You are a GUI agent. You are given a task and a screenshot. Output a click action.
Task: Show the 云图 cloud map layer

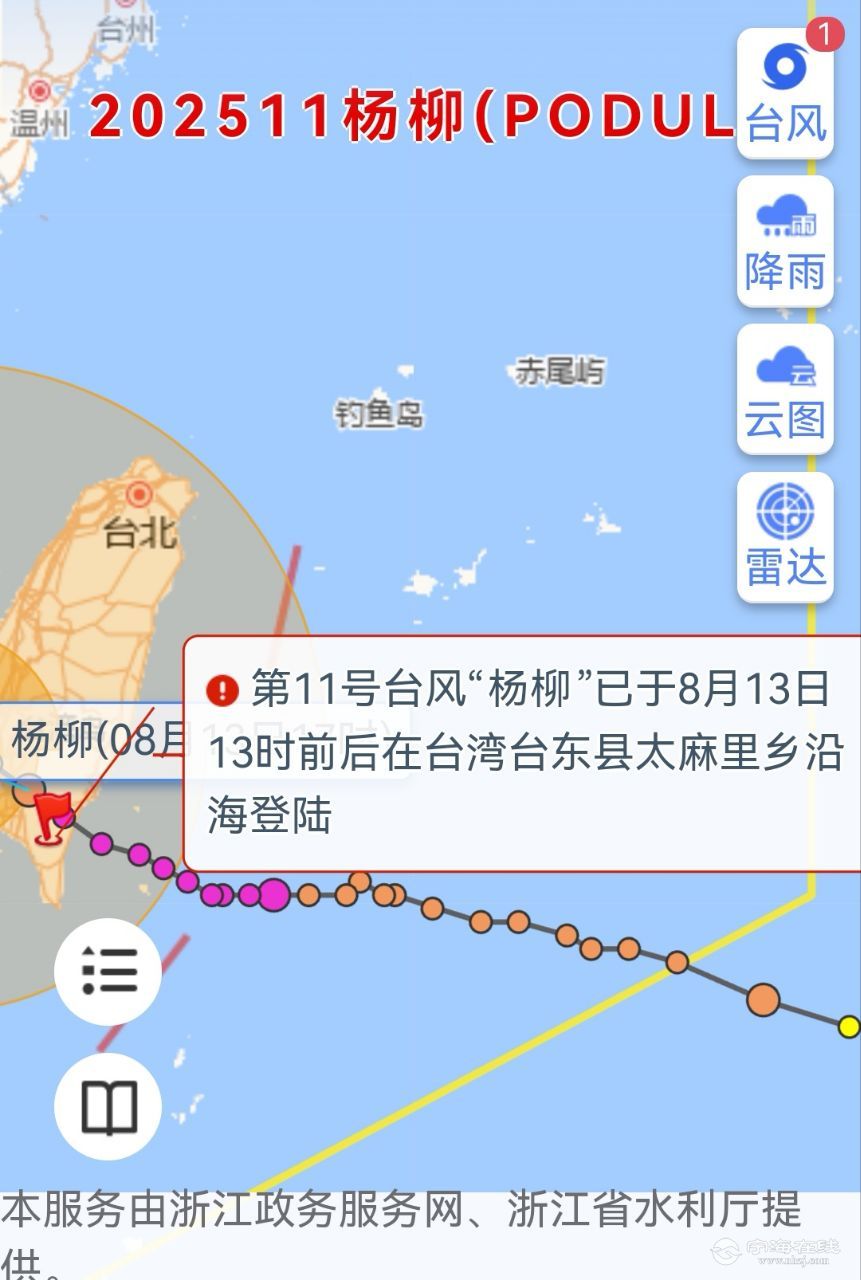(x=785, y=390)
